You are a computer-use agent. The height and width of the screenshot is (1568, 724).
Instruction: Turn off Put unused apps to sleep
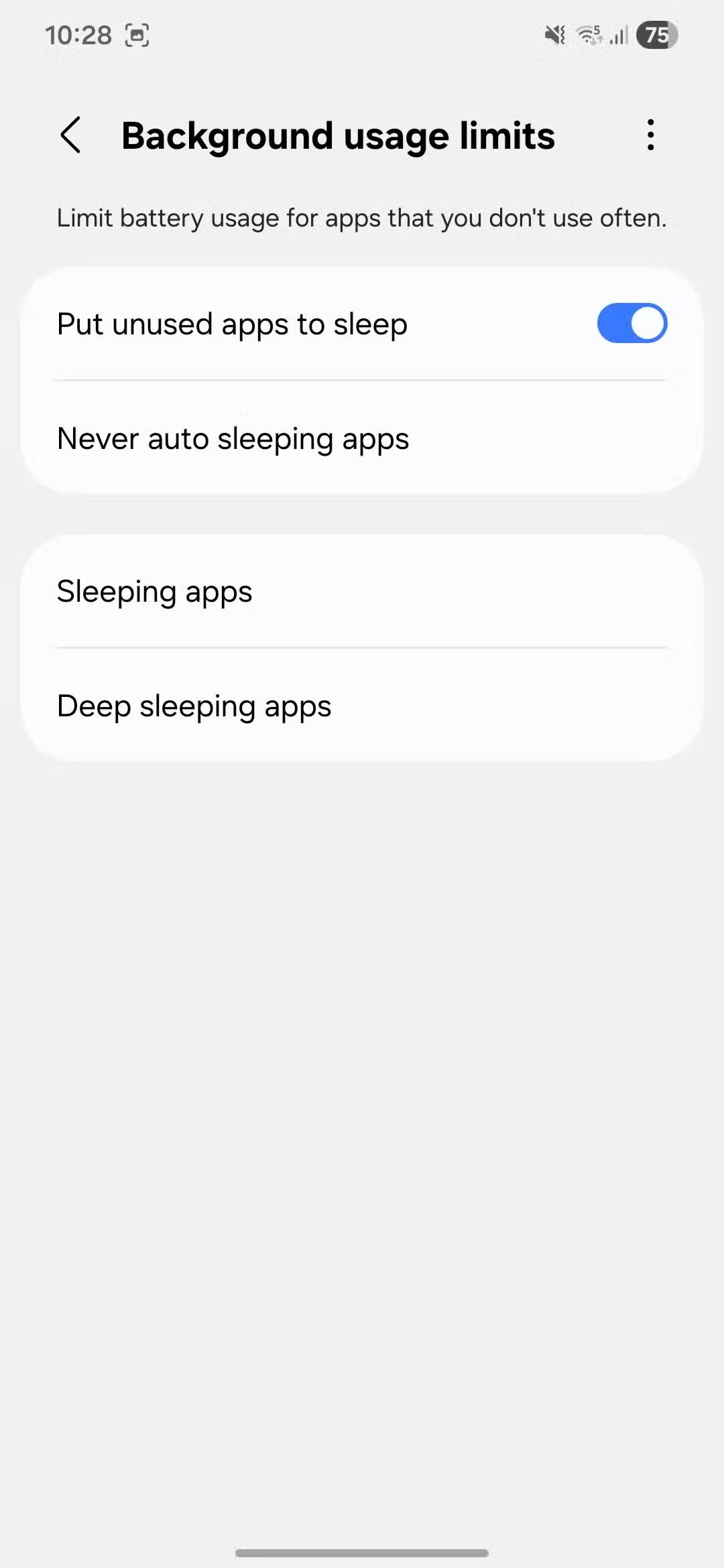[x=631, y=324]
